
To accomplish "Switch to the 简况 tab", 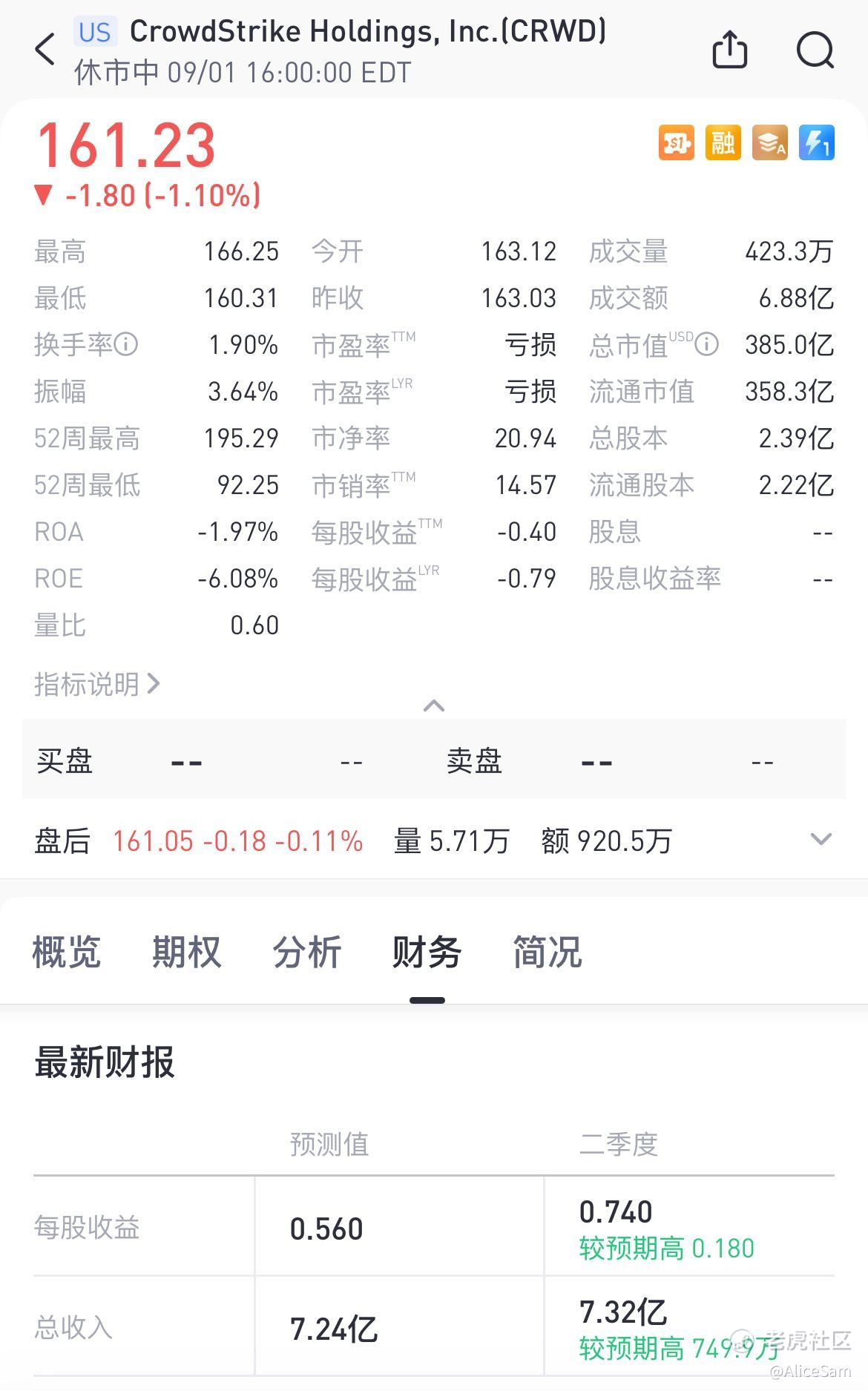I will pyautogui.click(x=548, y=952).
